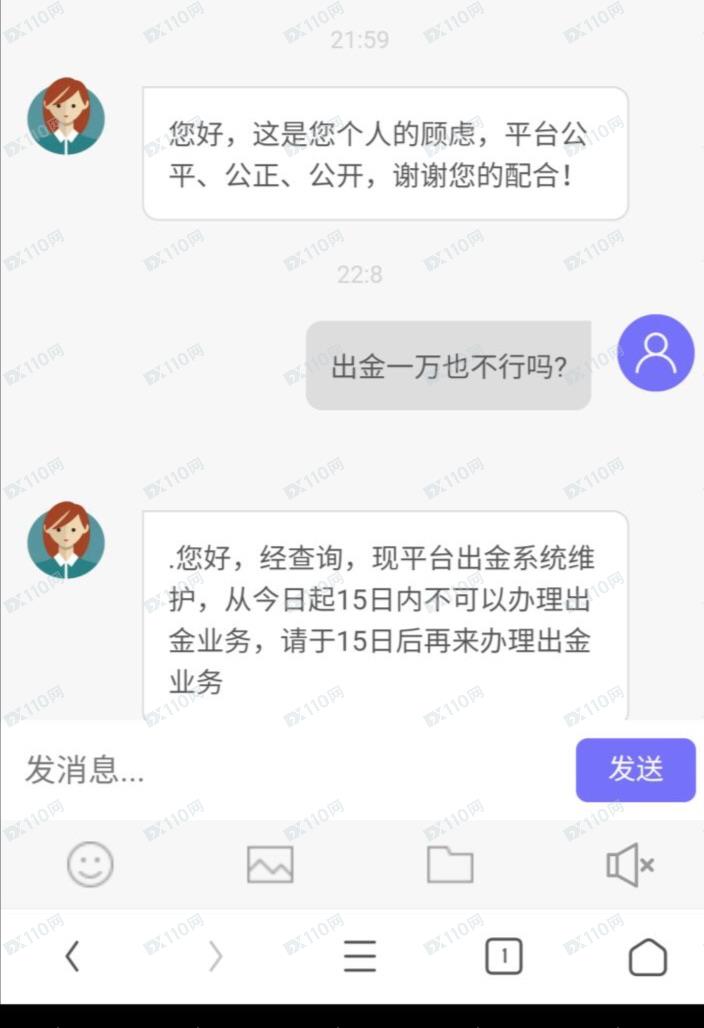Go forward in the browser
The width and height of the screenshot is (704, 1028).
pyautogui.click(x=215, y=957)
